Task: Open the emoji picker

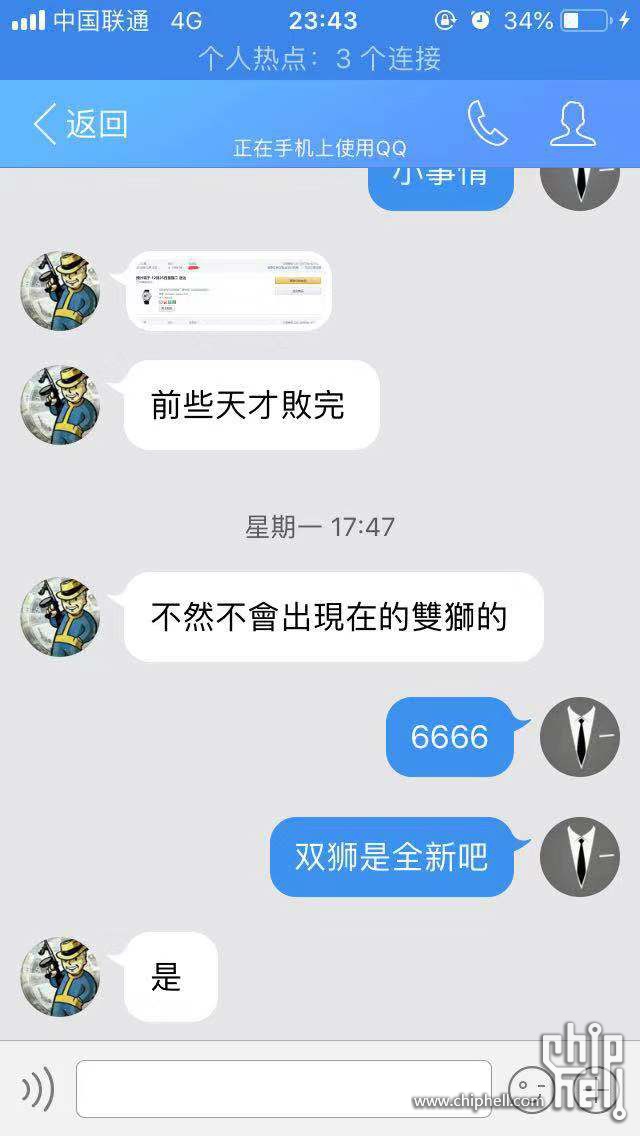Action: coord(531,1089)
